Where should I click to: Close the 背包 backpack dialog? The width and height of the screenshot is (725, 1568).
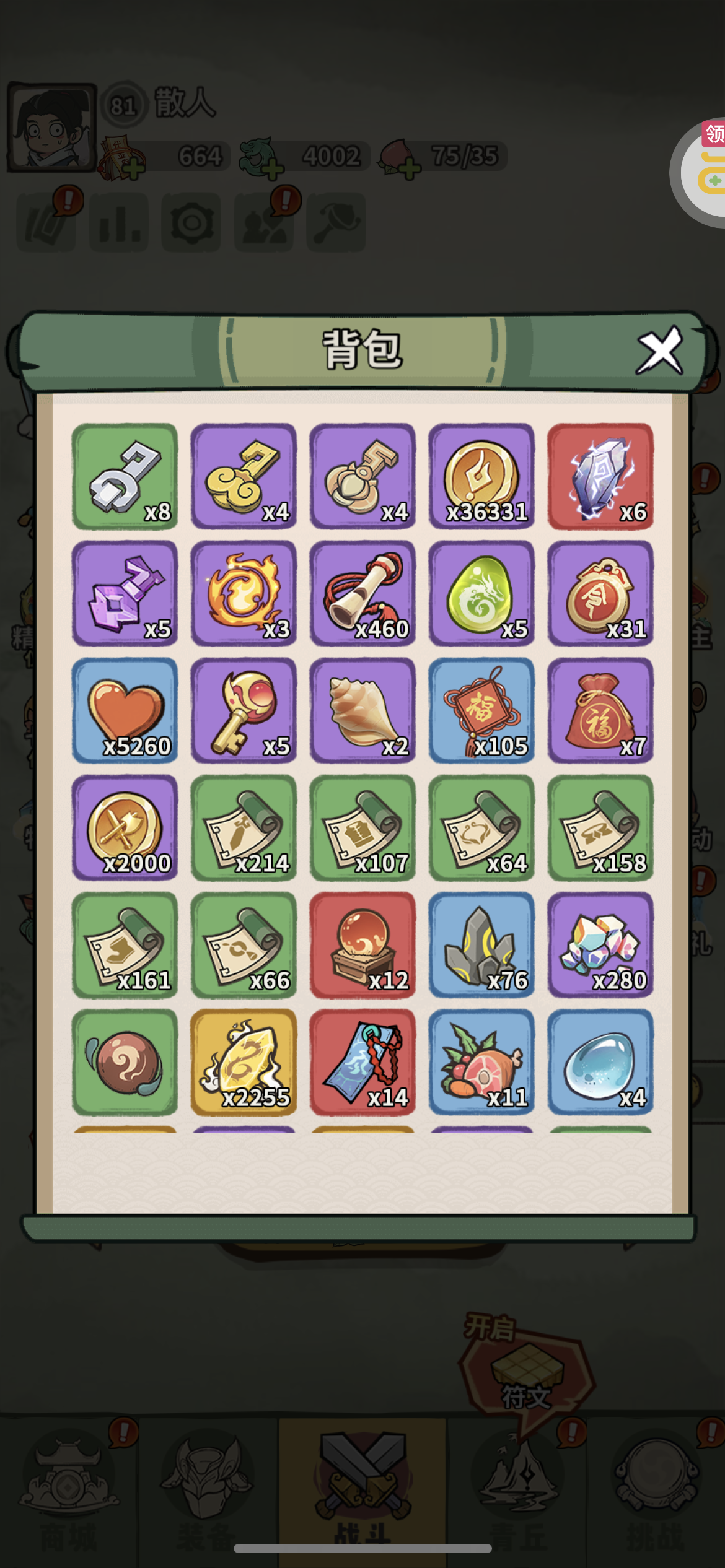[659, 351]
